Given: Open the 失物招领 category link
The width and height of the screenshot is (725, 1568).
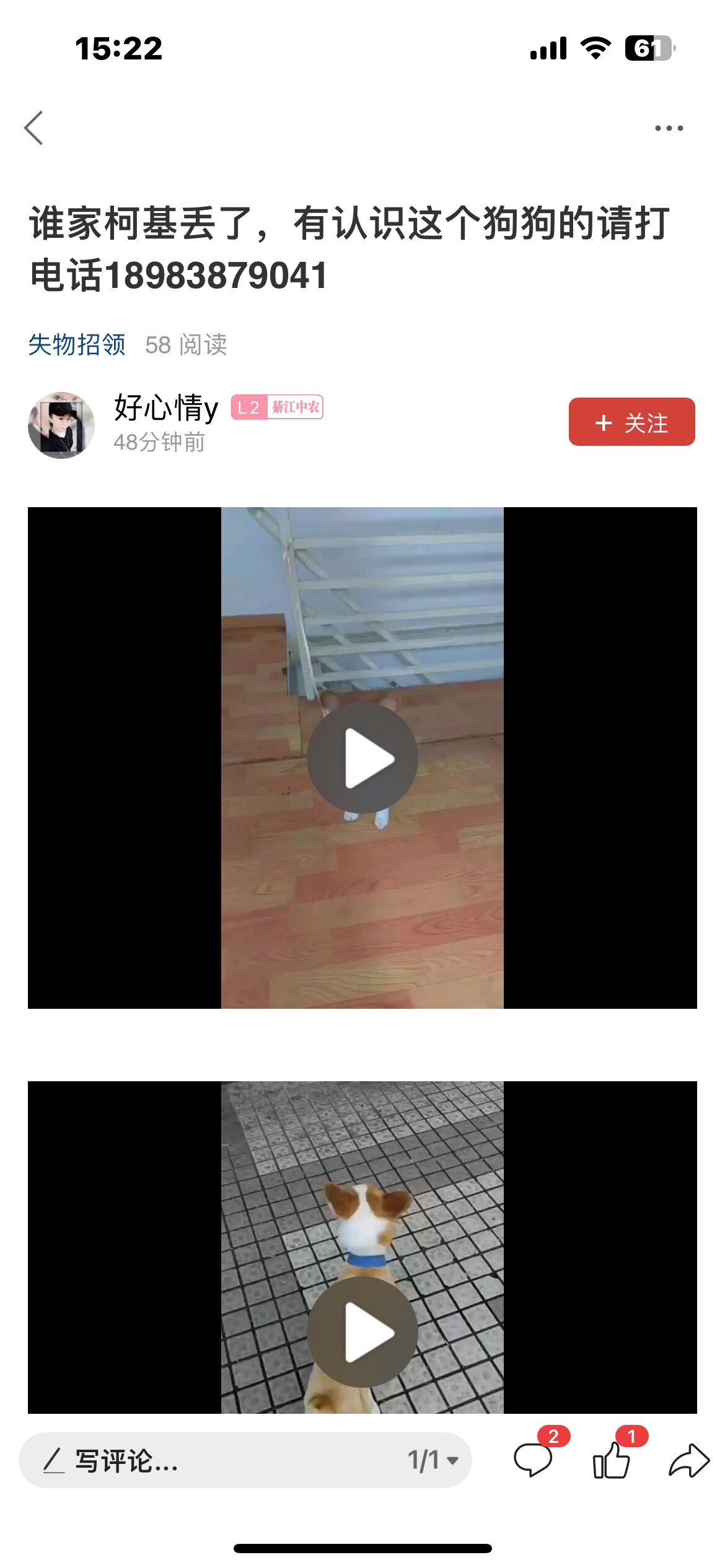Looking at the screenshot, I should click(x=77, y=344).
